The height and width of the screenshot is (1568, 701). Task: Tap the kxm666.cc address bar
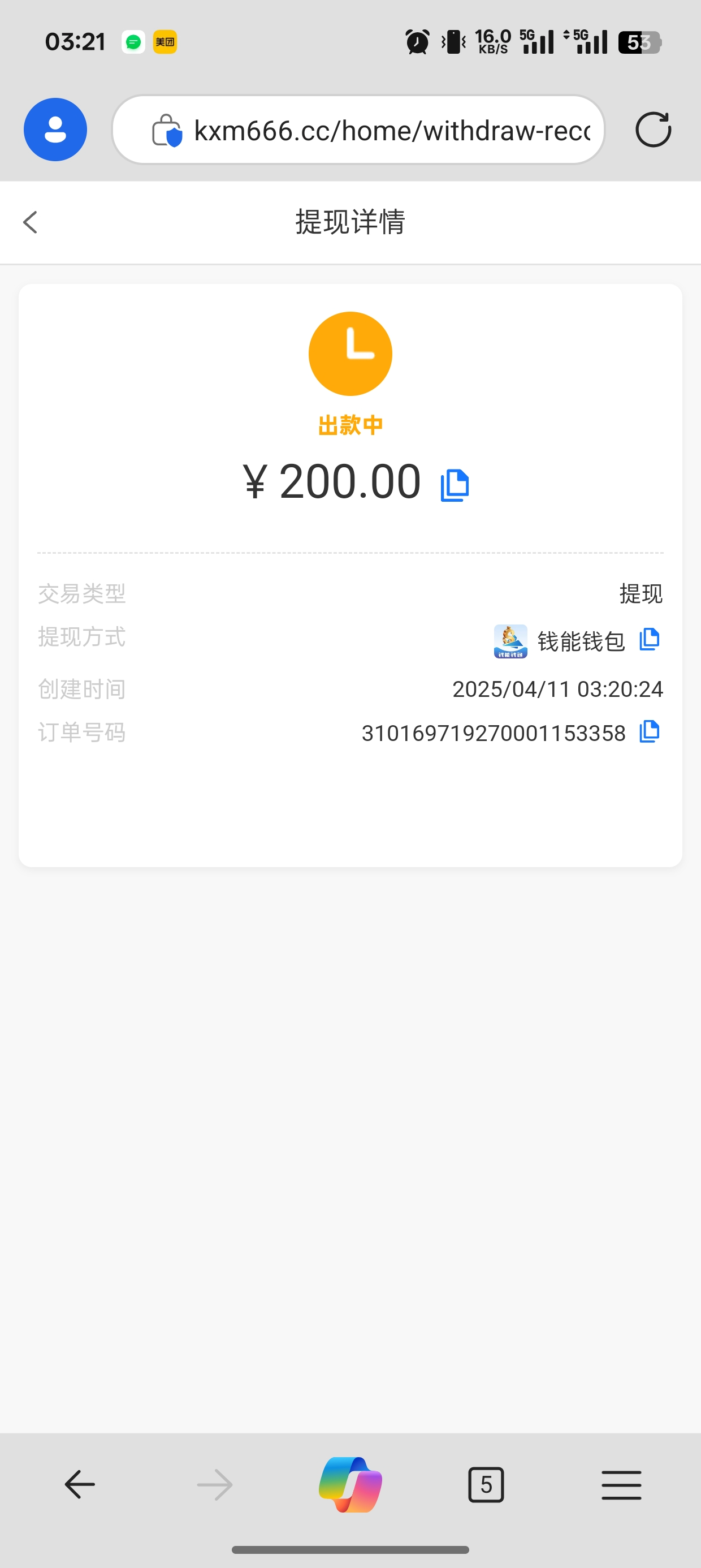(x=390, y=130)
